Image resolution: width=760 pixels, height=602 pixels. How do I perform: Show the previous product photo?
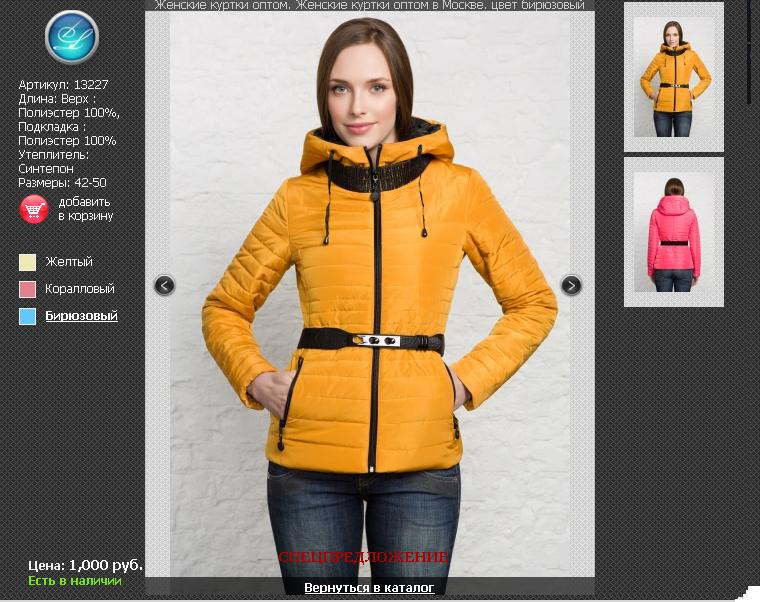[x=165, y=286]
